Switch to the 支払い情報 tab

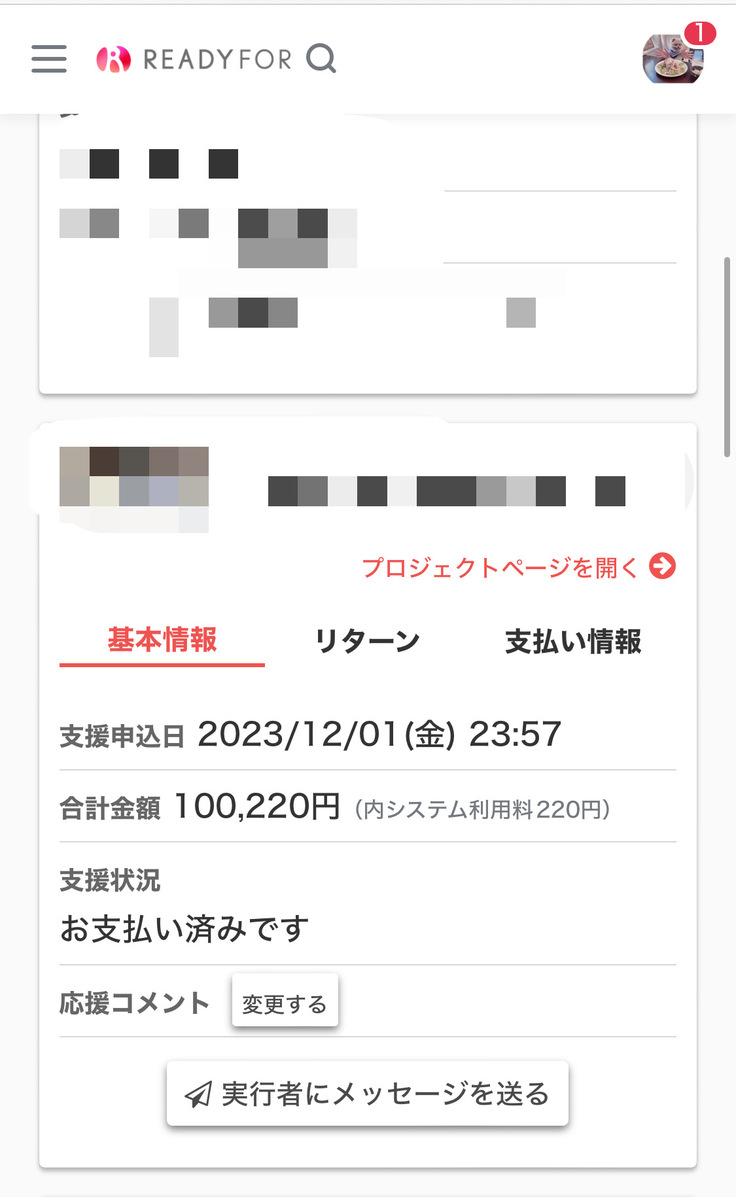point(573,641)
